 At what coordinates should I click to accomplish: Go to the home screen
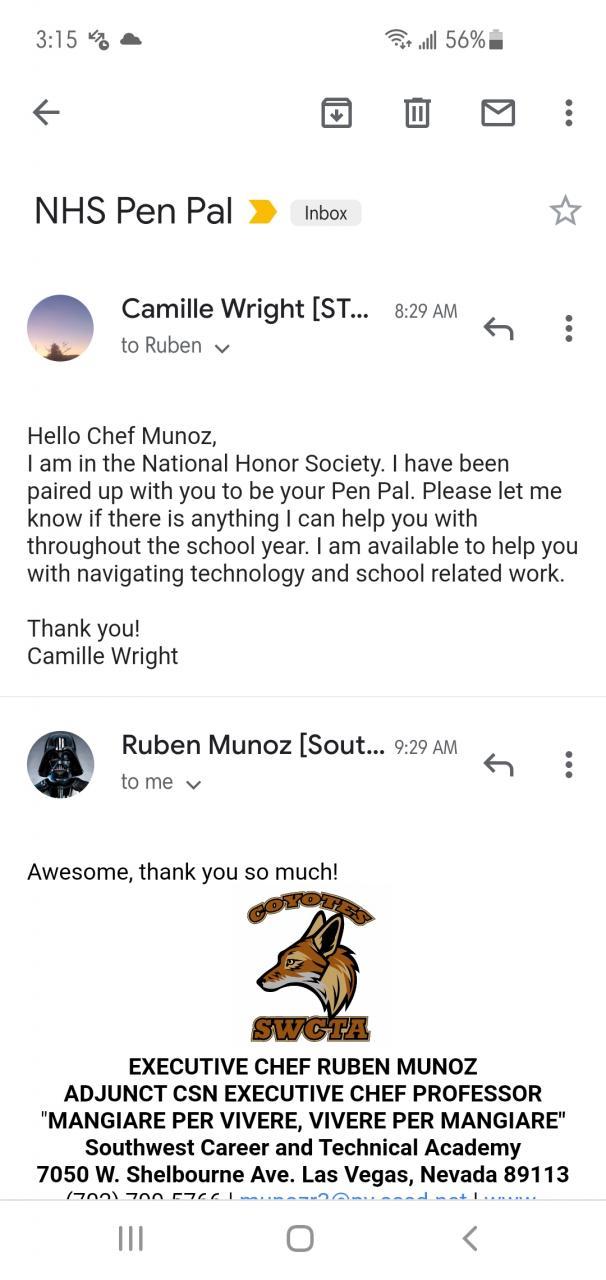point(300,1239)
